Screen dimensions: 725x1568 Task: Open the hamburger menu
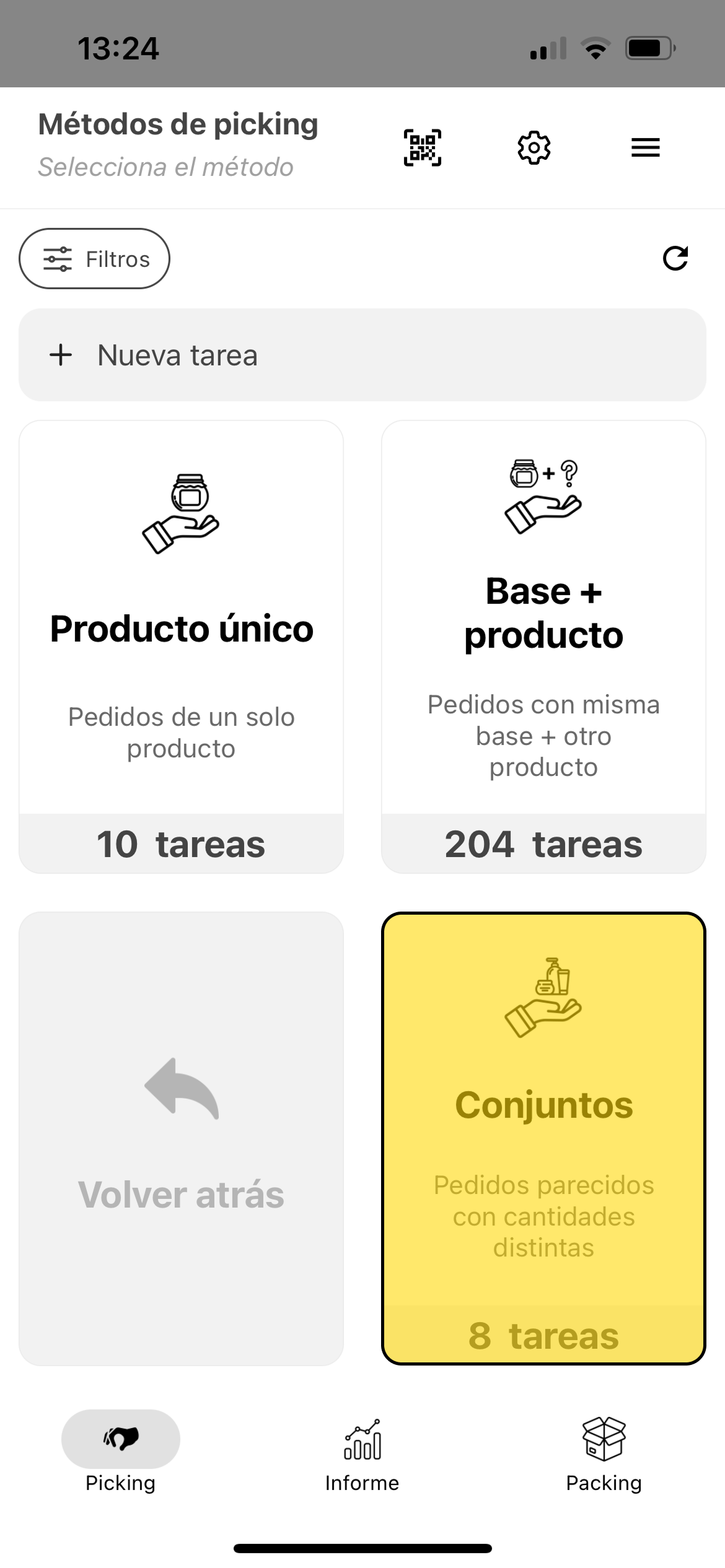pos(645,147)
